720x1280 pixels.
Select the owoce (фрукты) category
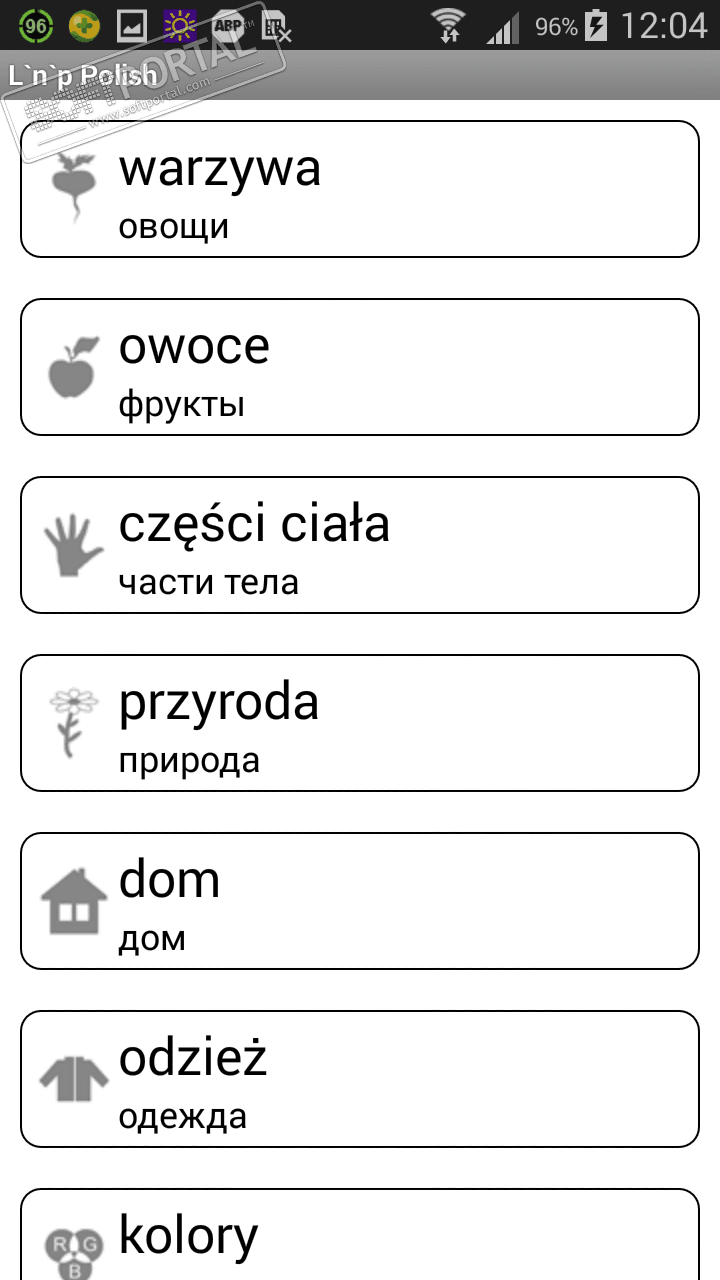359,367
